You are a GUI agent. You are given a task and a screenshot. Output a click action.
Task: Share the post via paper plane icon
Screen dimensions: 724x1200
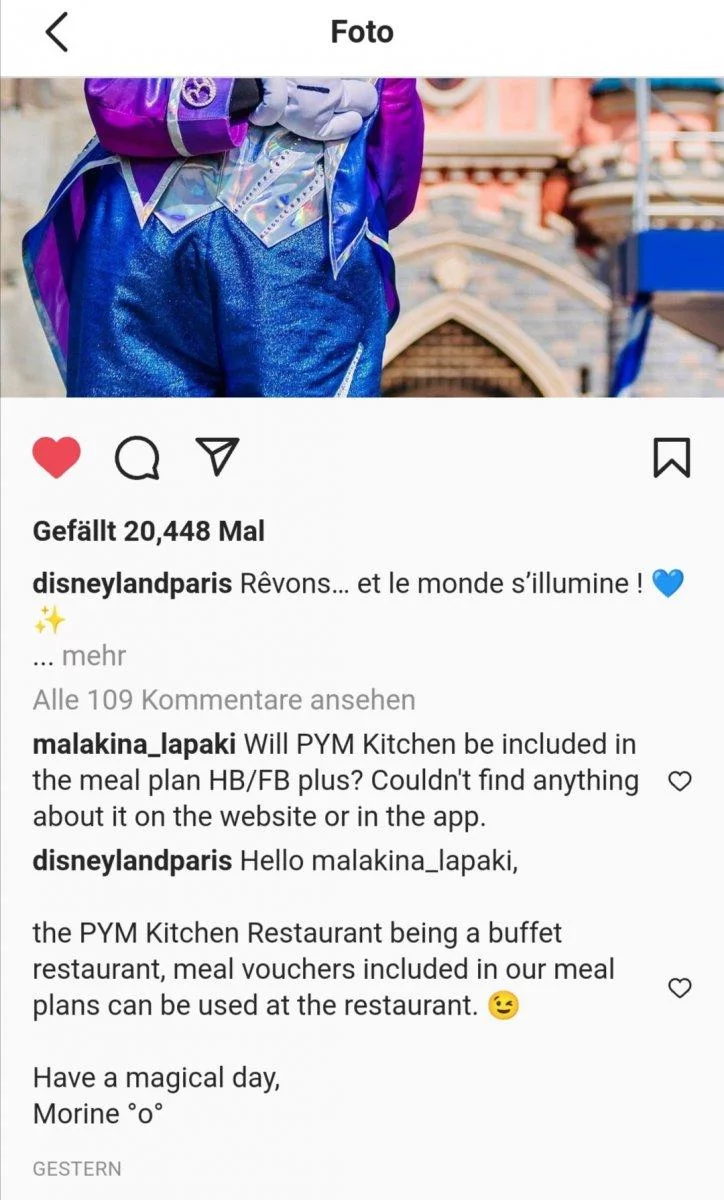point(217,457)
